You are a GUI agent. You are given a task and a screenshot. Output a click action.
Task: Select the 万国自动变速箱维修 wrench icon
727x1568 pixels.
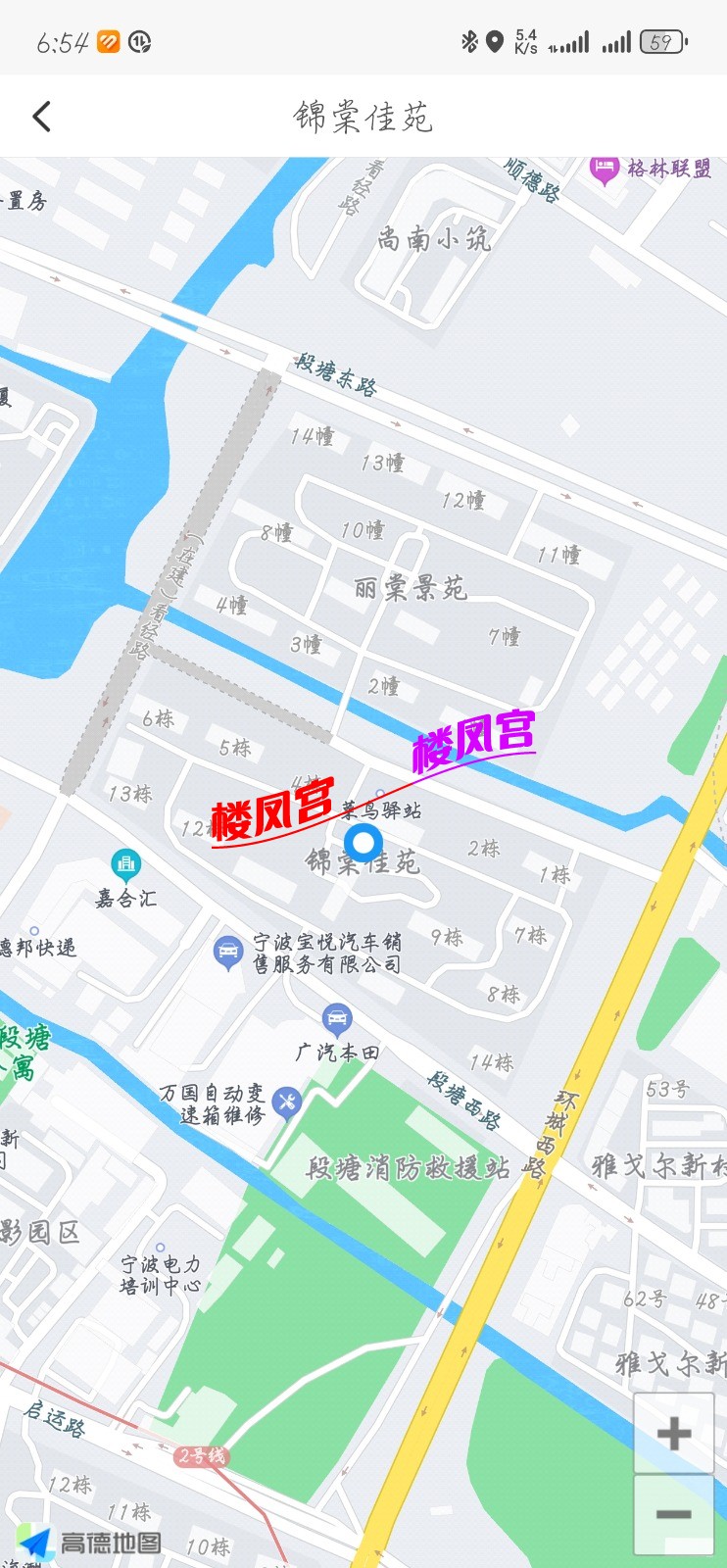coord(289,1098)
